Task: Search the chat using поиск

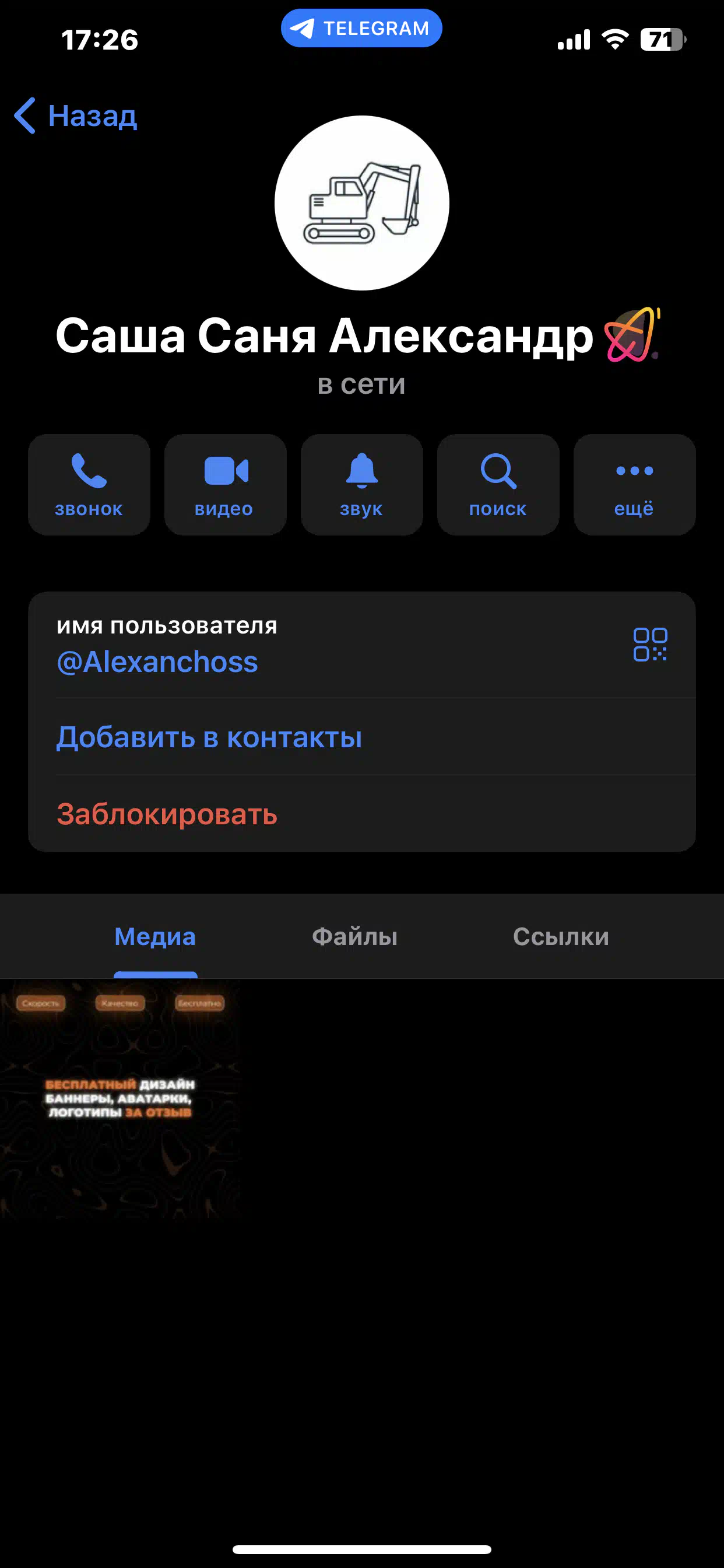Action: 498,485
